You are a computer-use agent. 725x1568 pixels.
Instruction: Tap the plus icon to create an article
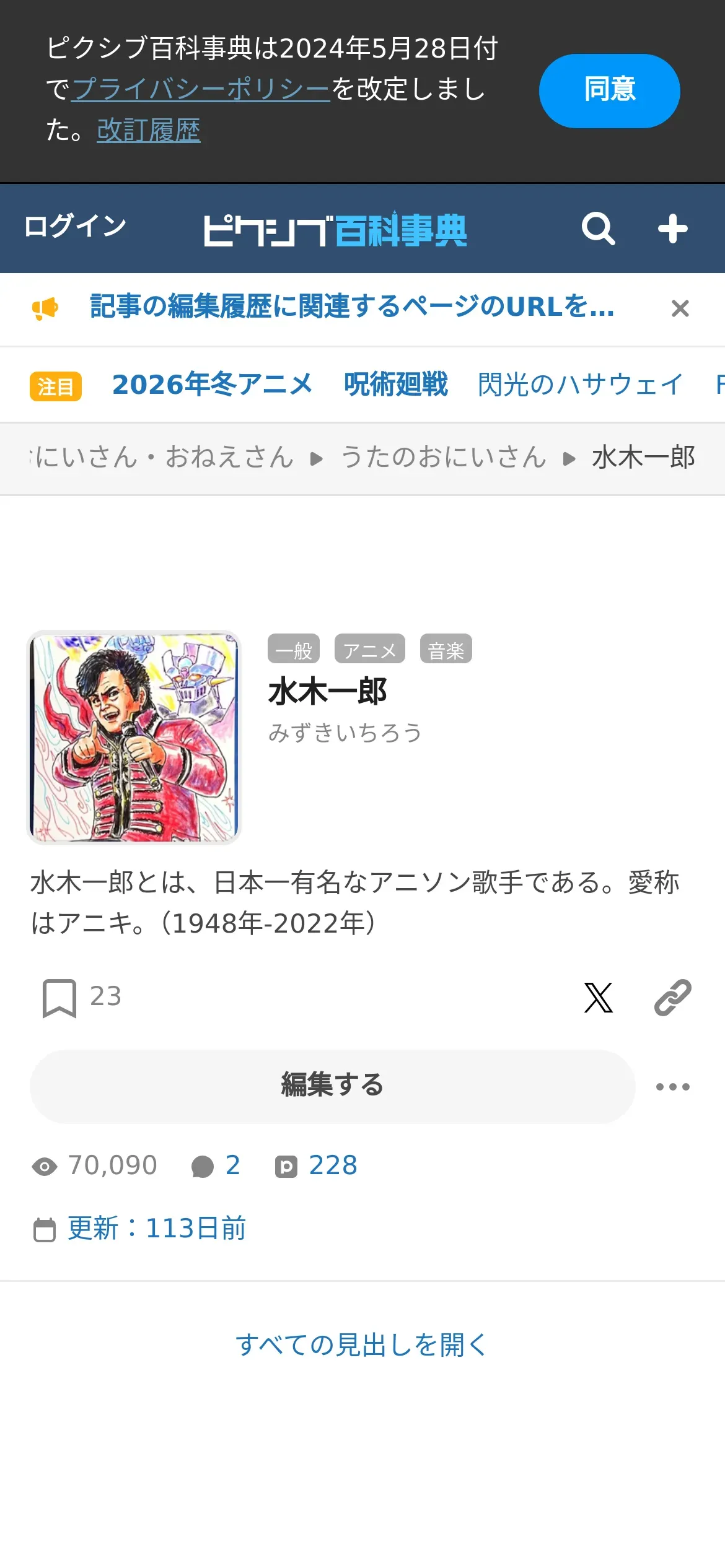coord(672,229)
